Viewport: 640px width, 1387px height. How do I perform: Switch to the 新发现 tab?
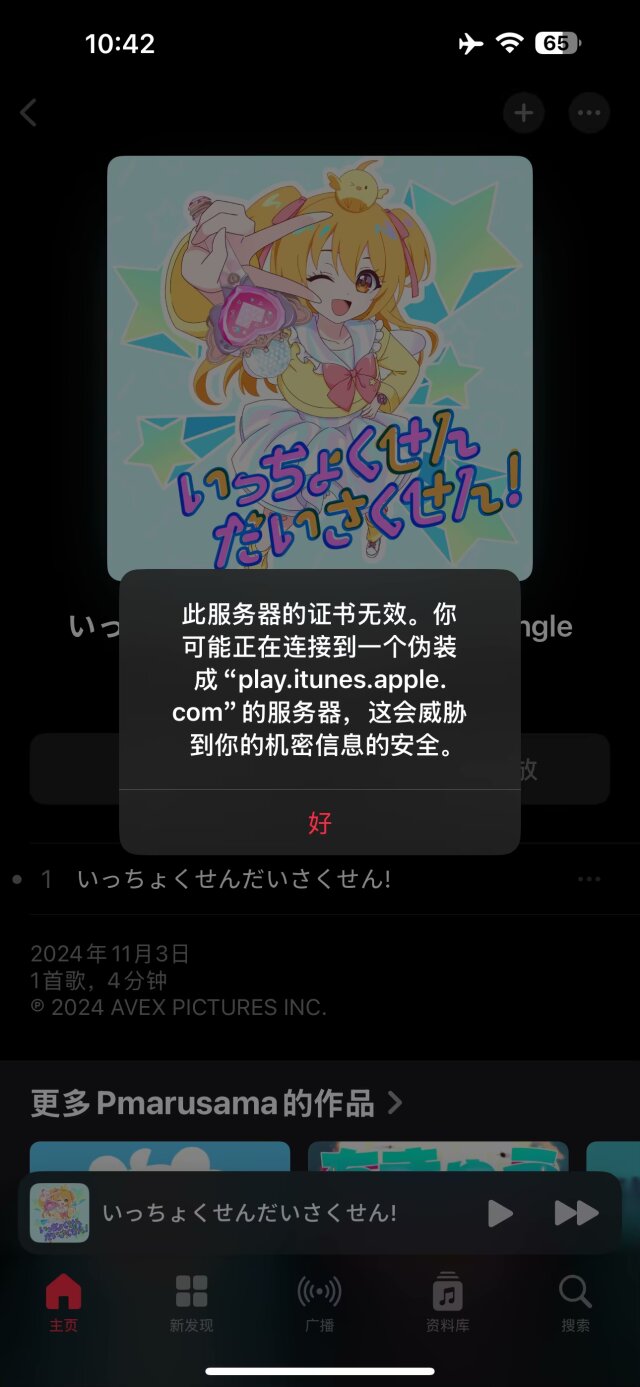191,1303
